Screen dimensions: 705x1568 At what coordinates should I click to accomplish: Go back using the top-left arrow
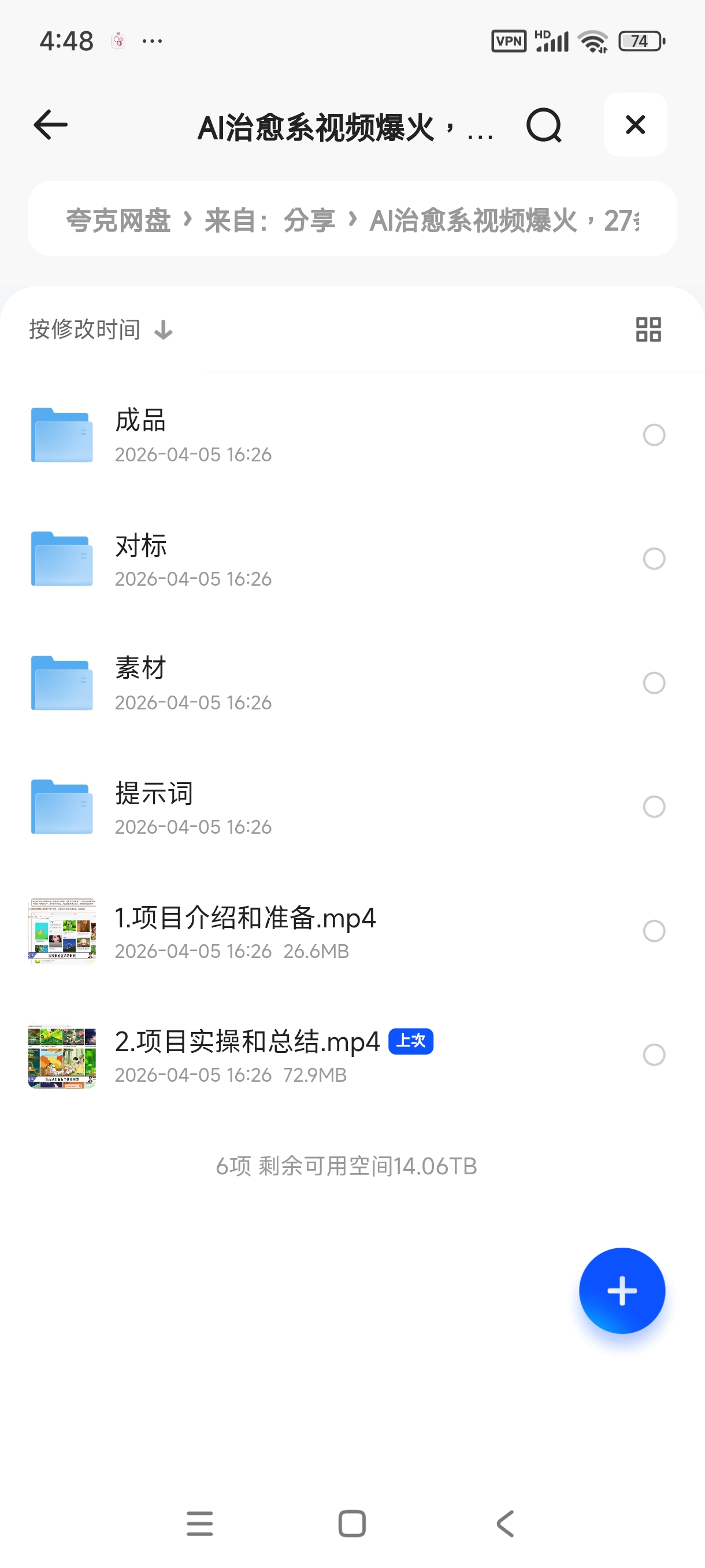pyautogui.click(x=50, y=125)
